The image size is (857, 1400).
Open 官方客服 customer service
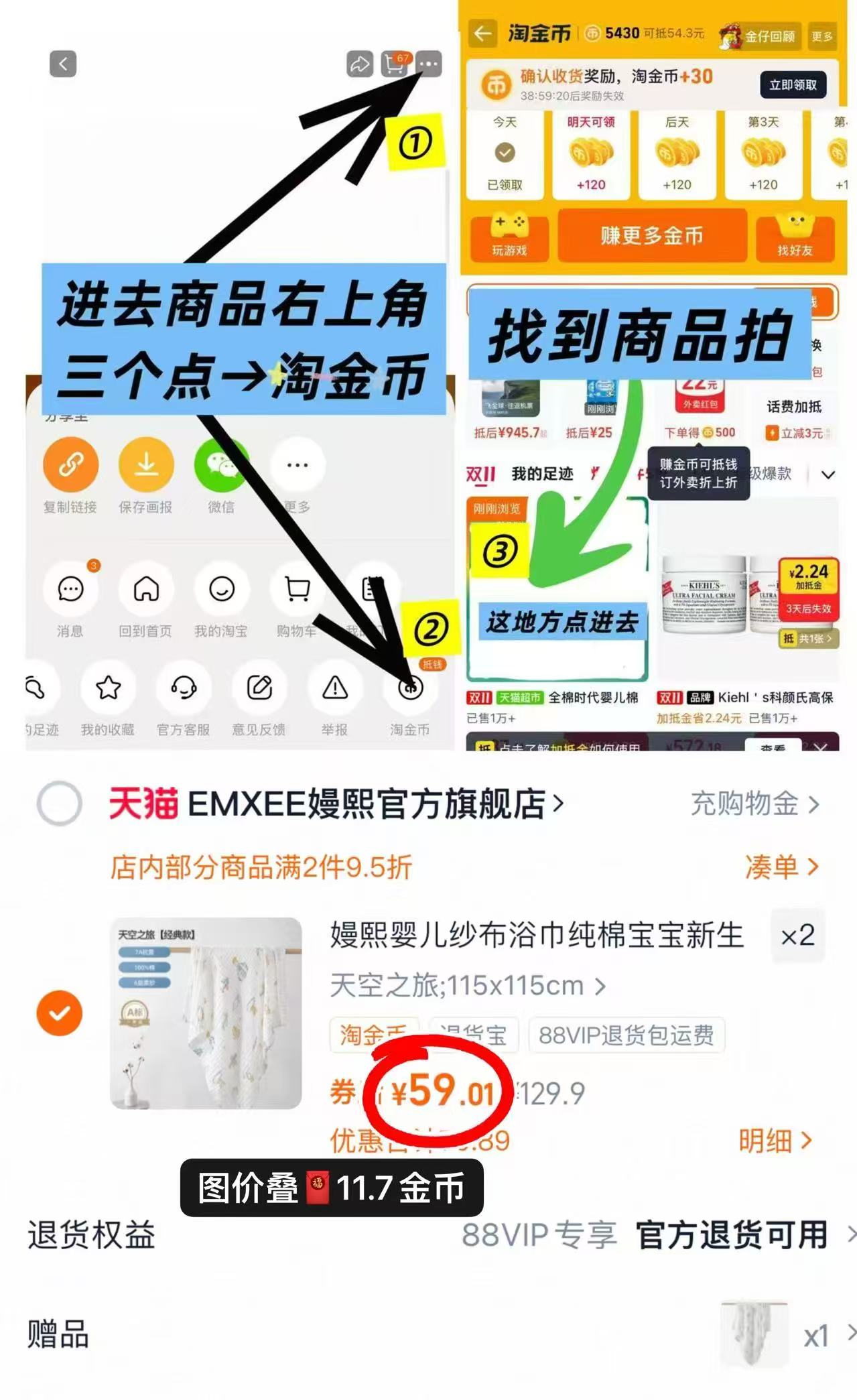[x=184, y=687]
